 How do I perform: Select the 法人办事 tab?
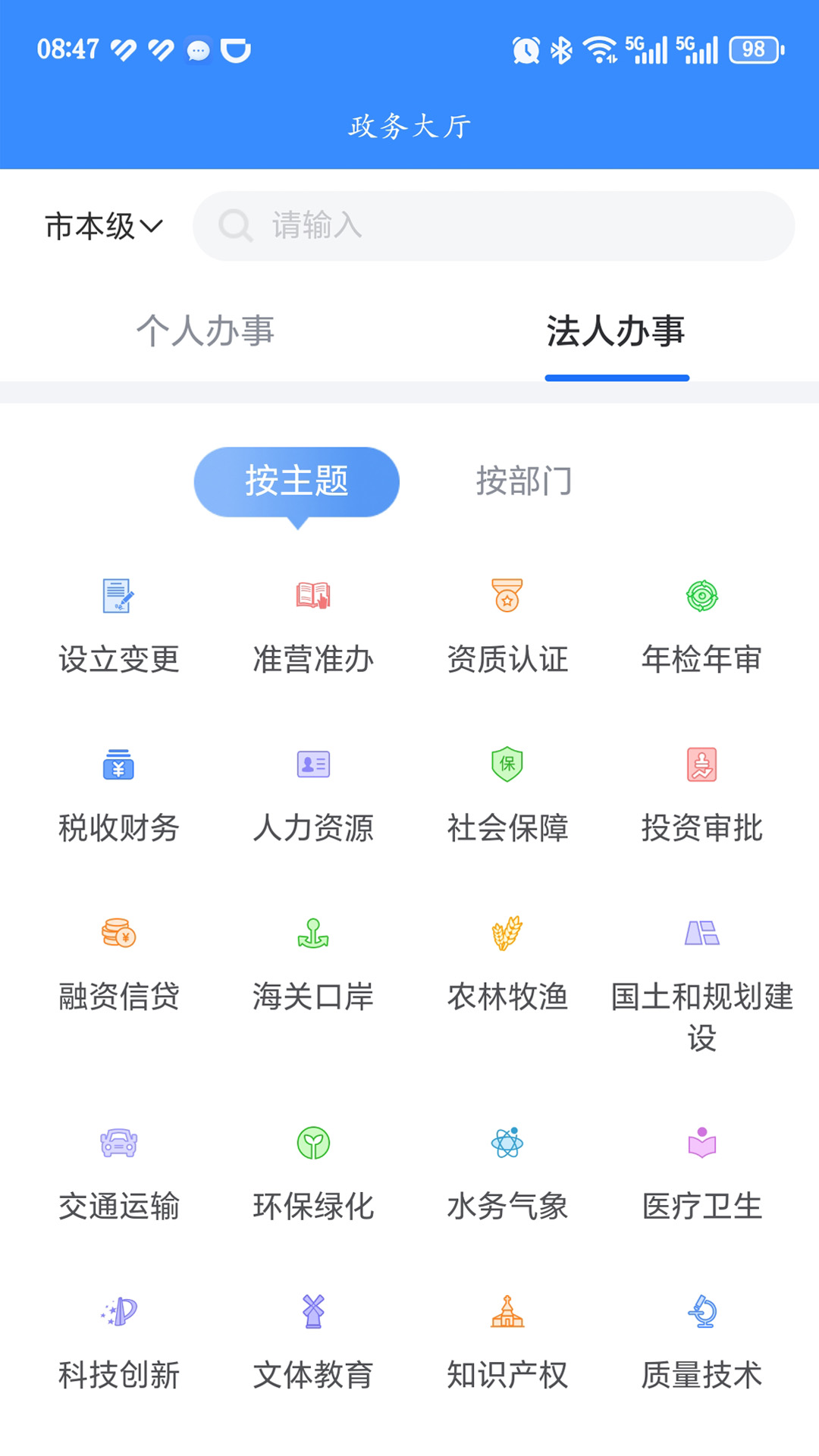coord(616,331)
